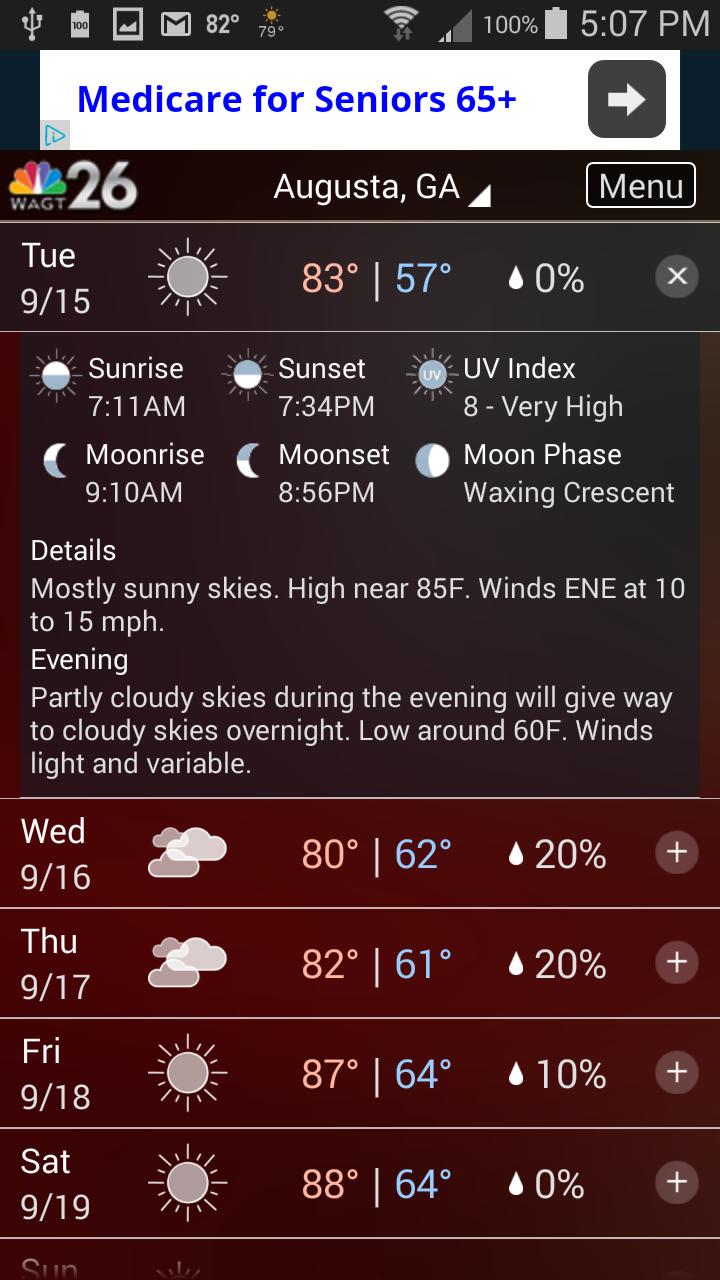The image size is (720, 1280).
Task: Expand the Friday 9/18 forecast details
Action: click(x=676, y=1072)
